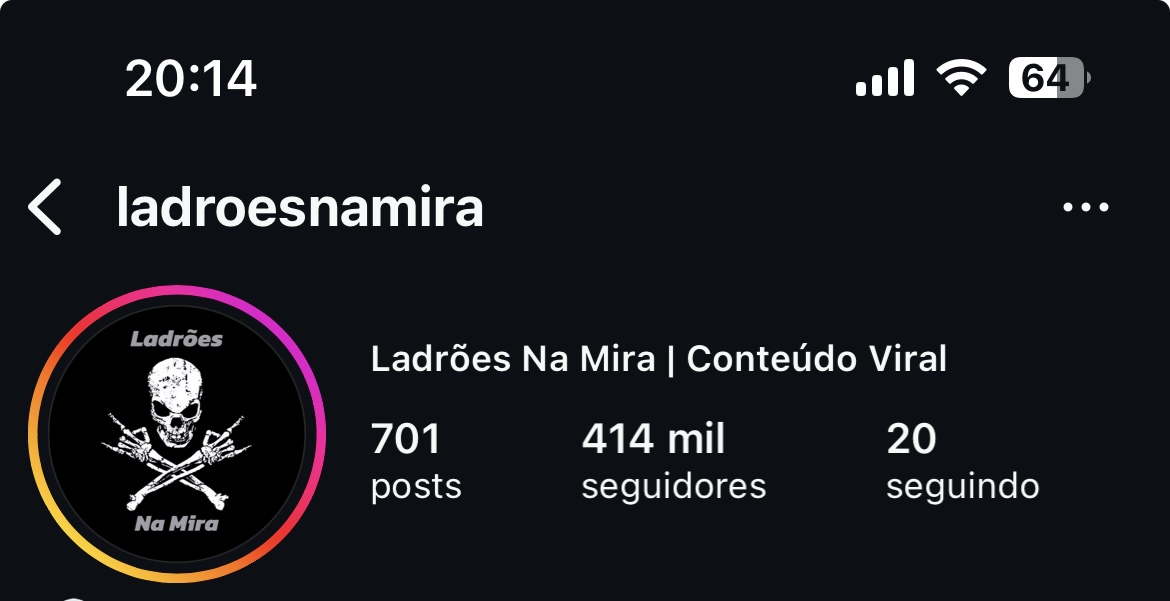This screenshot has height=601, width=1170.
Task: Open the three-dot overflow menu
Action: click(1085, 208)
